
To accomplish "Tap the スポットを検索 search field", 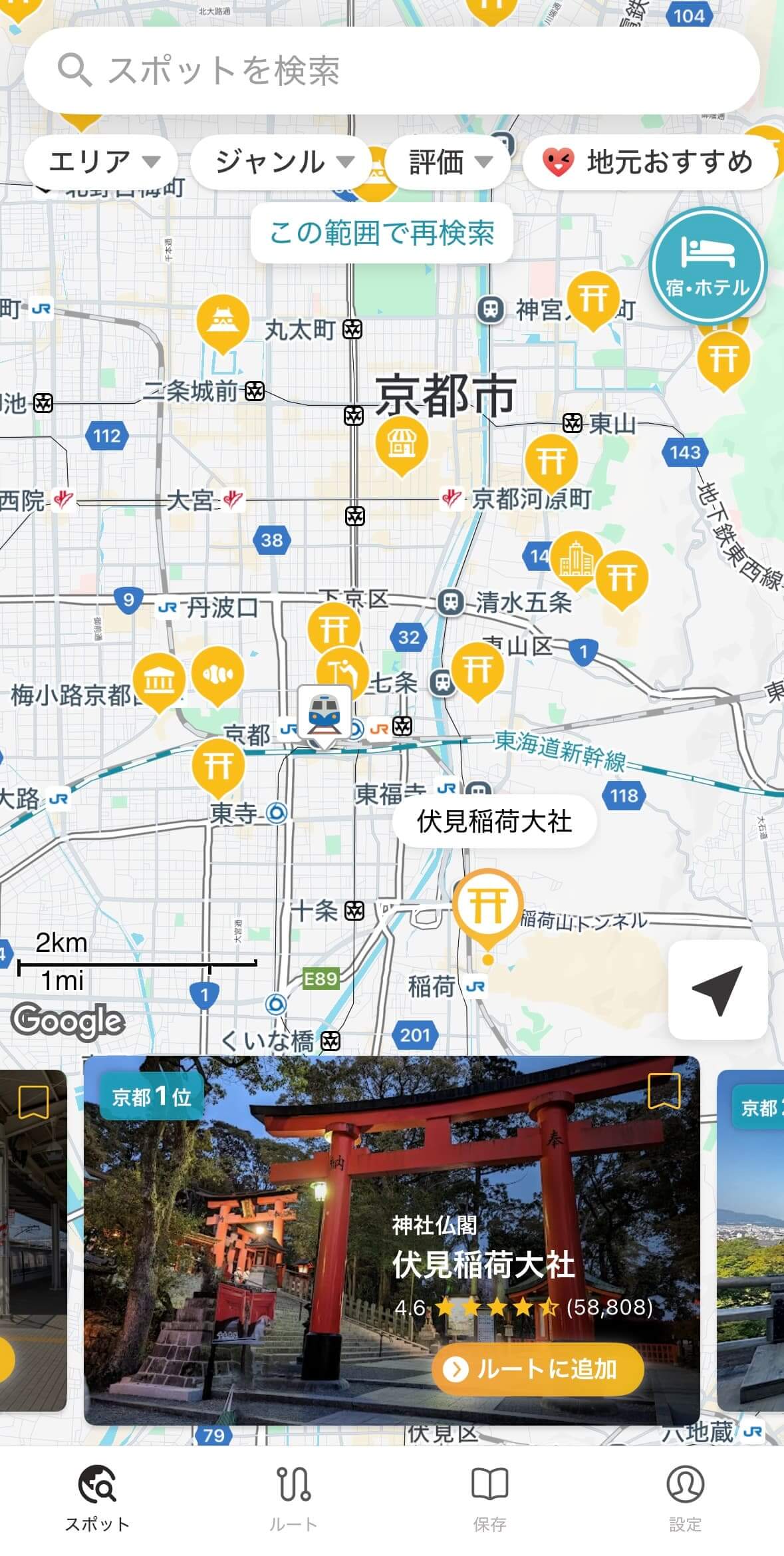I will 391,71.
